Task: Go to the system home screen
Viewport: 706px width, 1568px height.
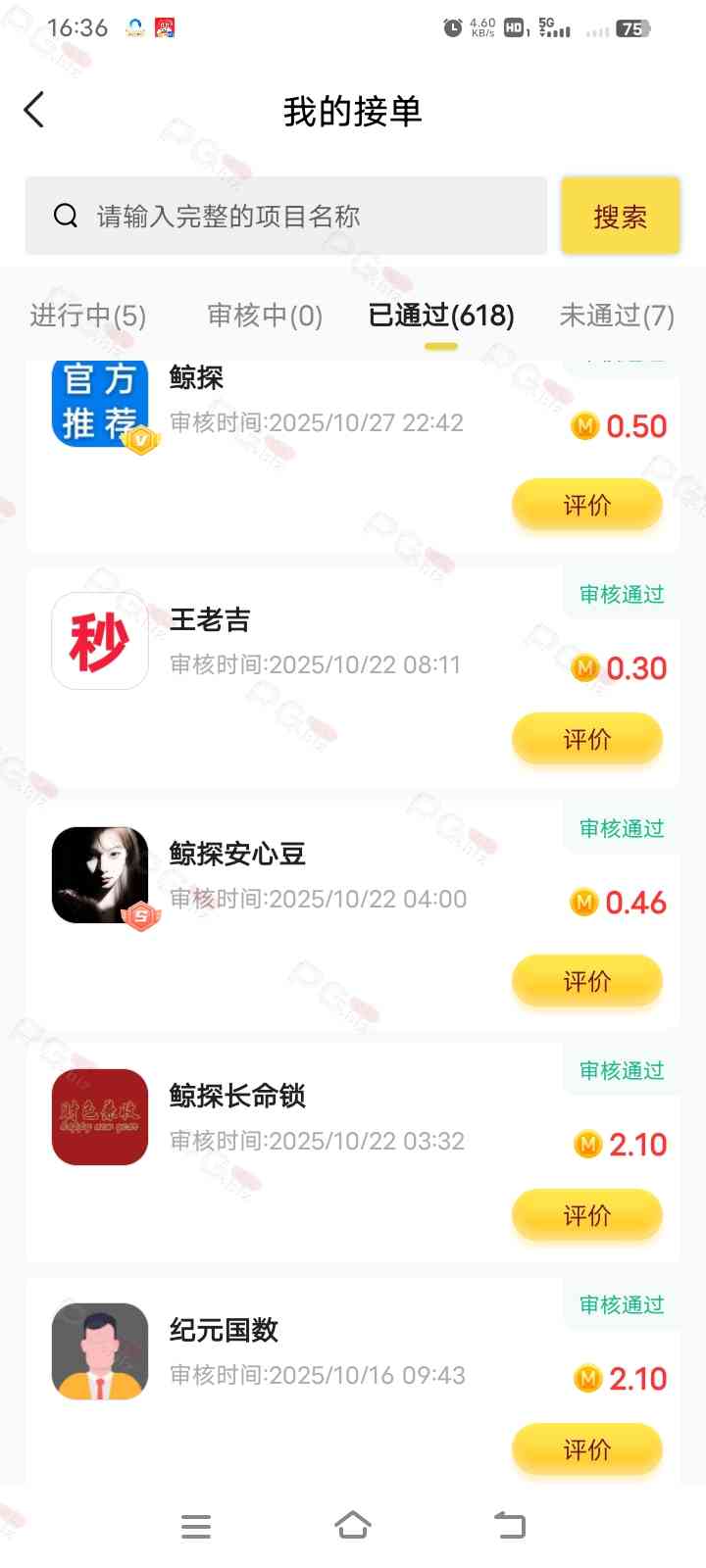Action: click(x=353, y=1526)
